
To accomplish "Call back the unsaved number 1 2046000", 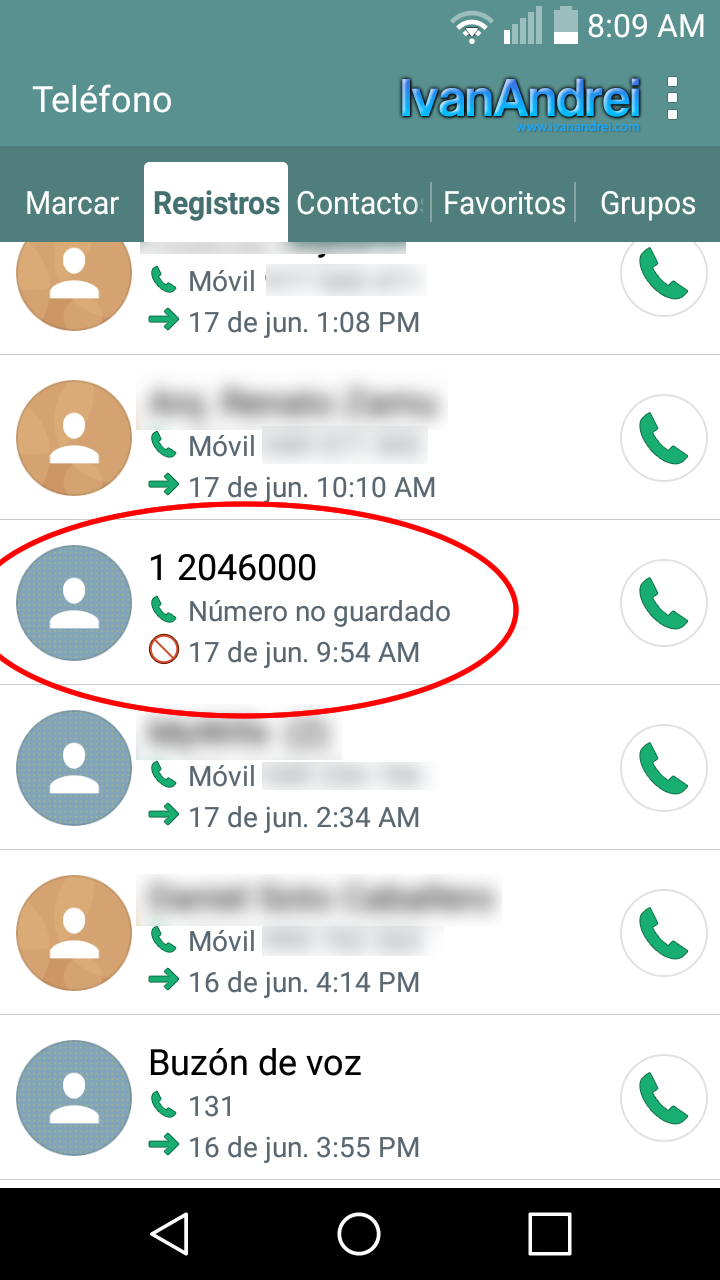I will pos(664,603).
